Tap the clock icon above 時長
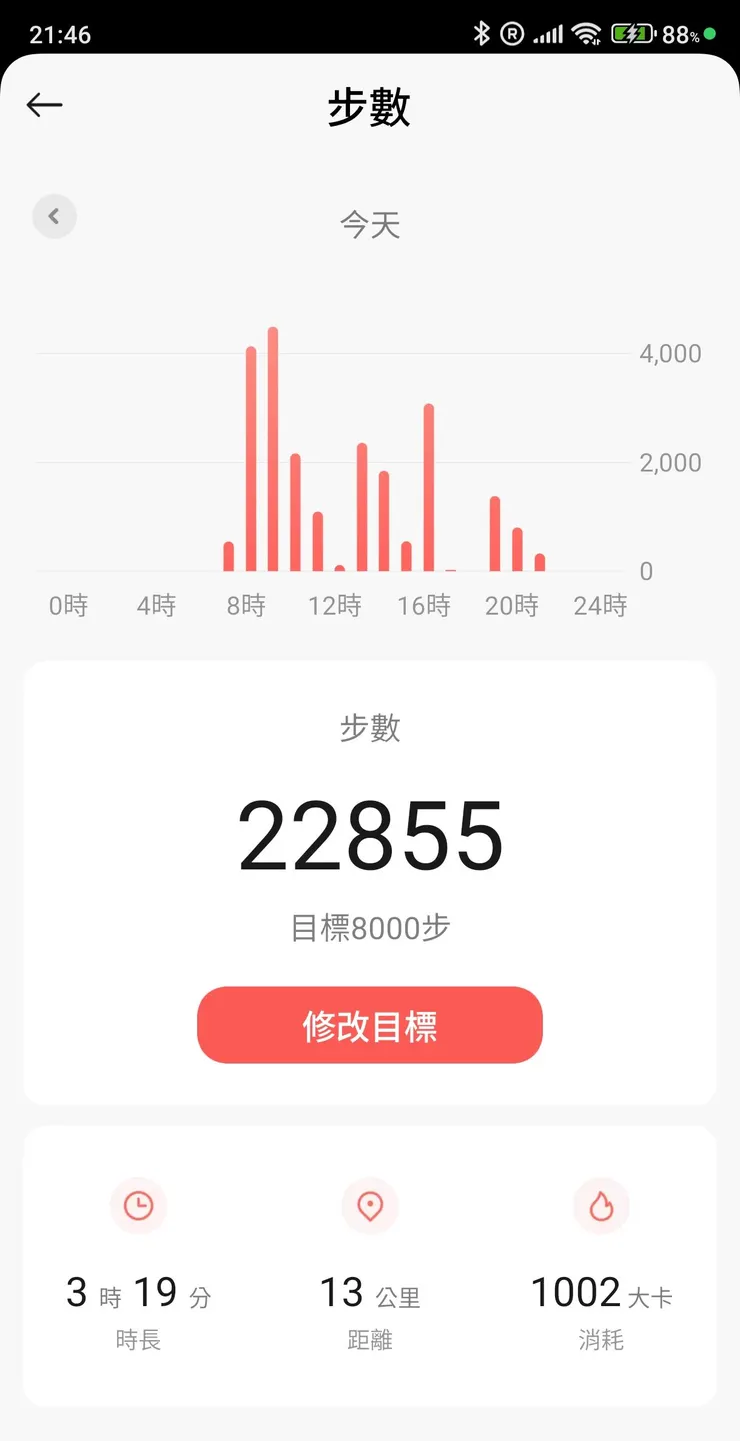This screenshot has width=740, height=1441. coord(139,1206)
